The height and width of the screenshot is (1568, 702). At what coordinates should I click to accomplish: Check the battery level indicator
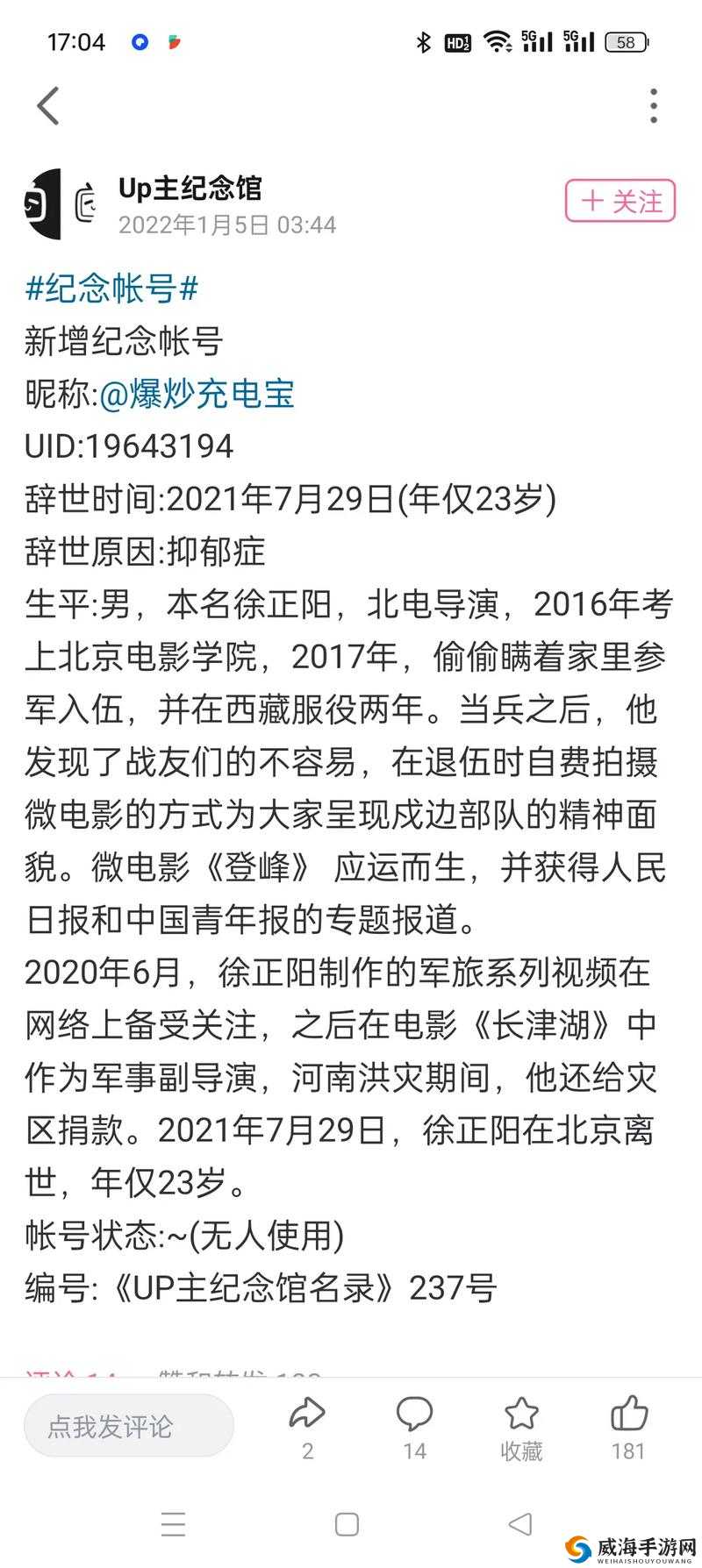pos(627,41)
